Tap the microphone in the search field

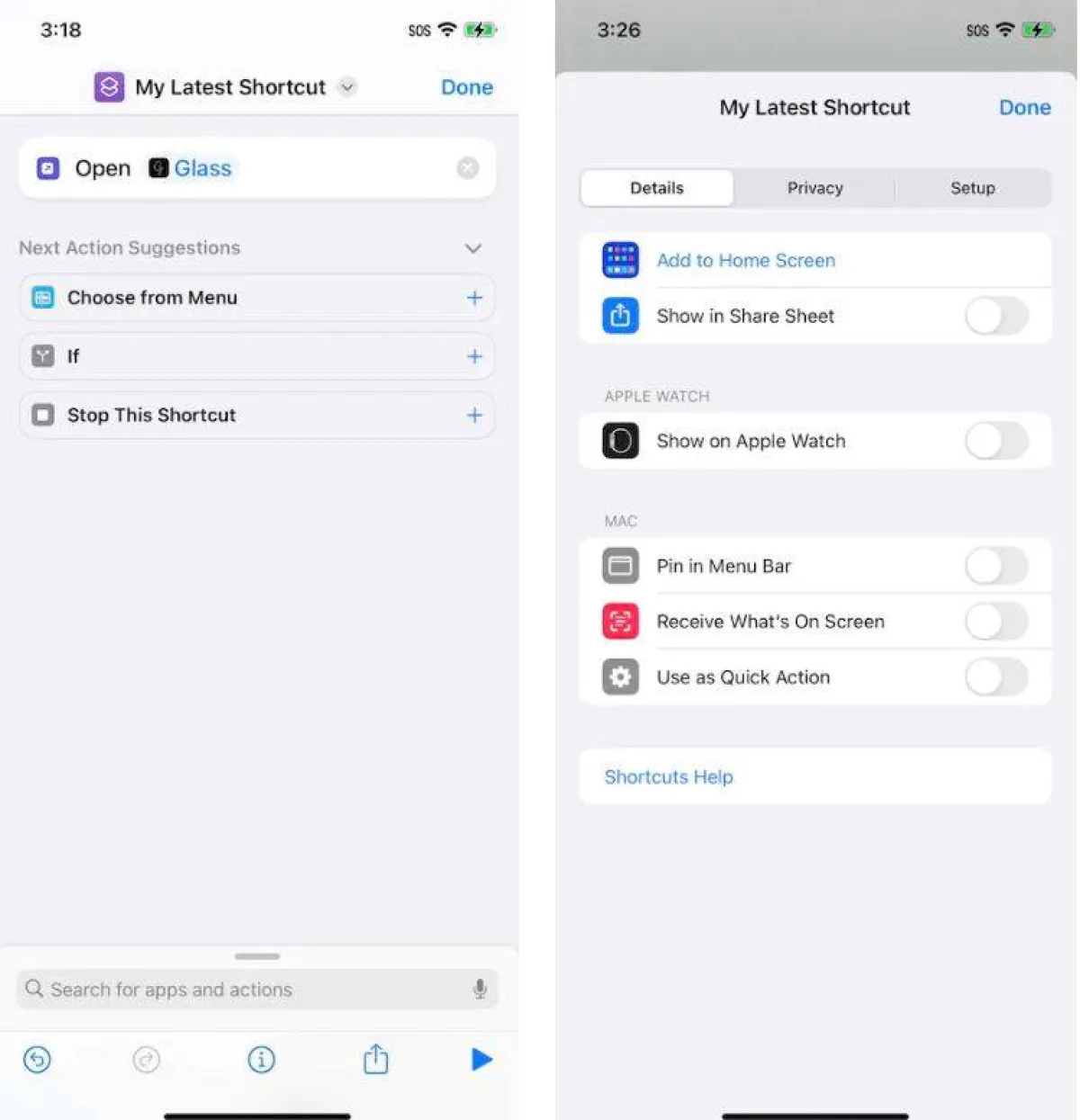click(480, 990)
